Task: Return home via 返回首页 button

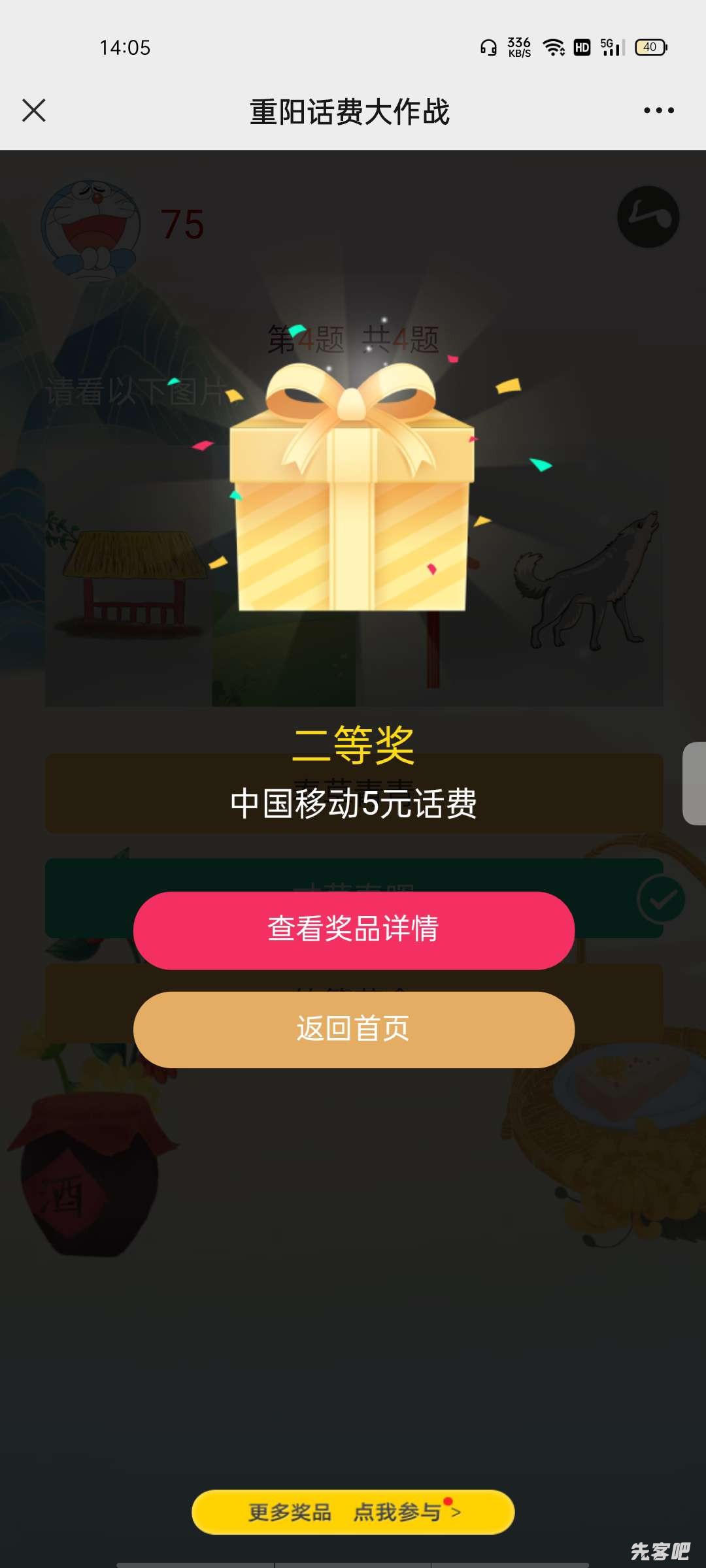Action: 354,1030
